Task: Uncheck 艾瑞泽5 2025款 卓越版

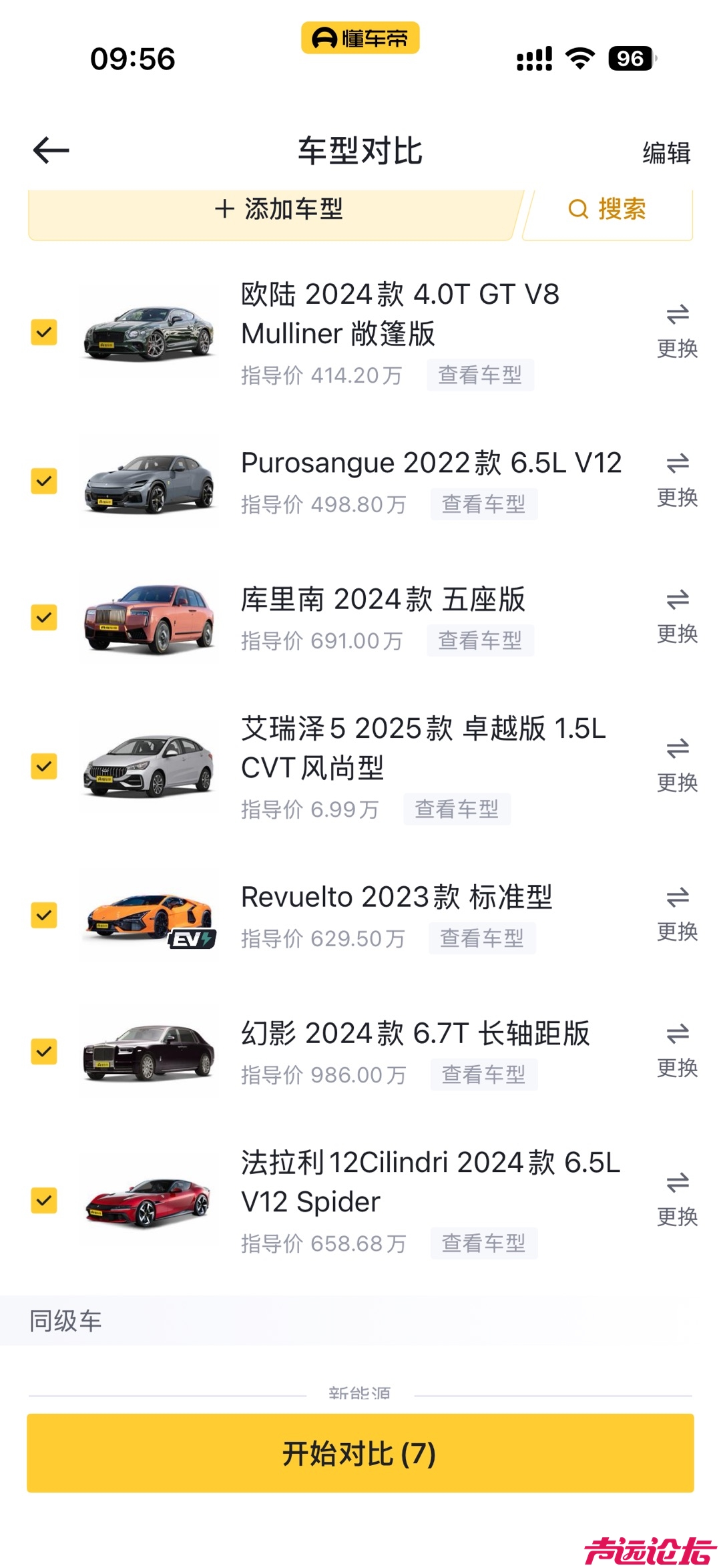Action: click(44, 767)
